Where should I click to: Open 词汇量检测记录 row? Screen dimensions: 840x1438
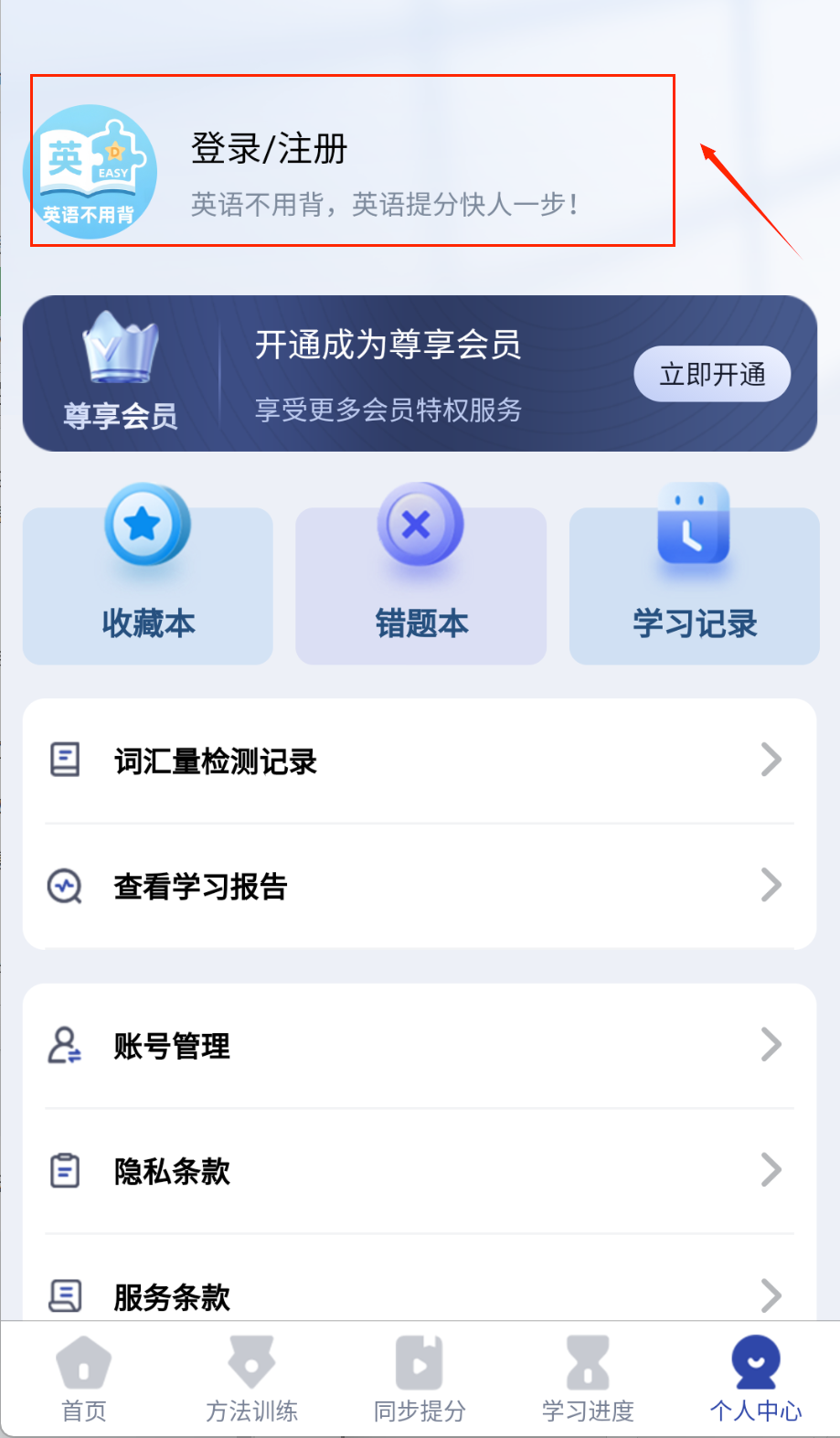pyautogui.click(x=419, y=761)
